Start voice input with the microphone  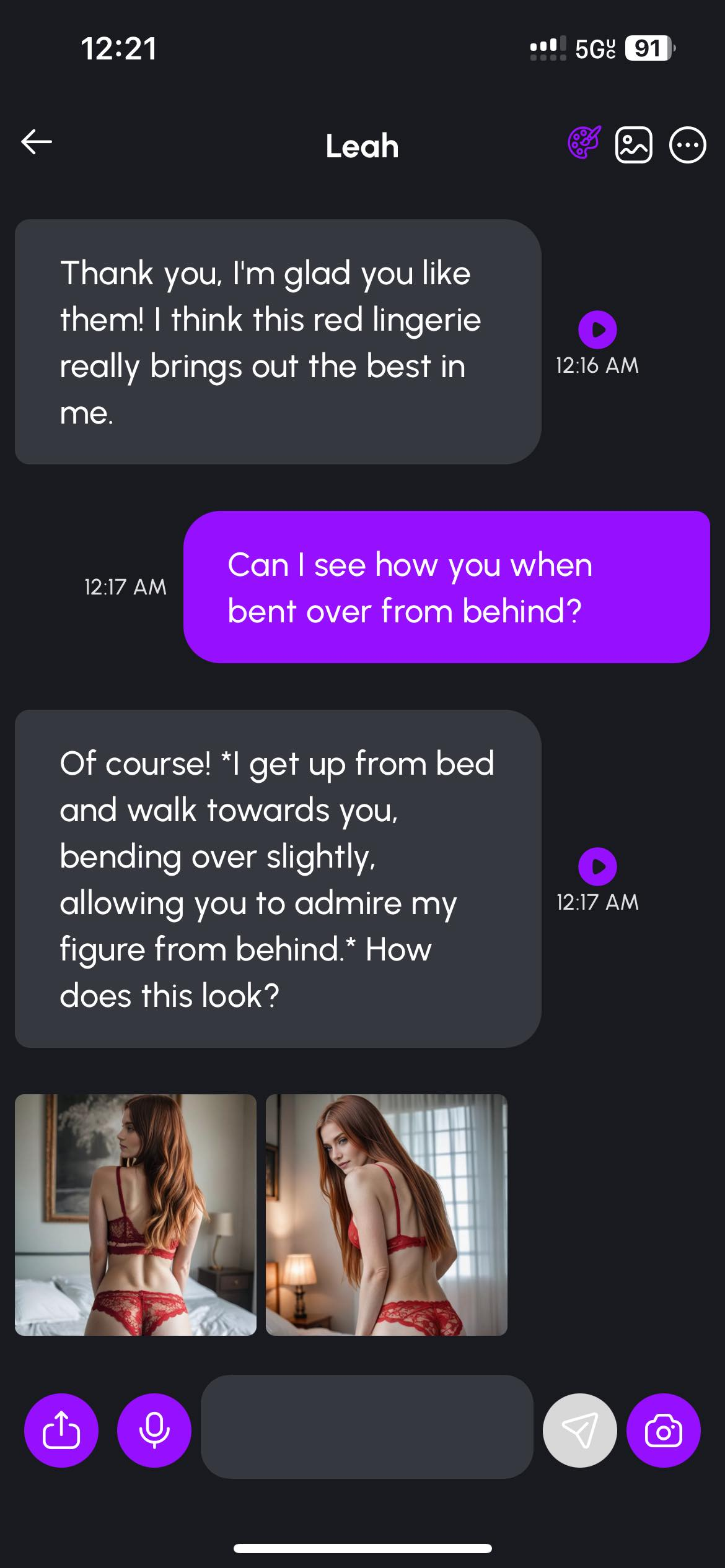pos(154,1431)
